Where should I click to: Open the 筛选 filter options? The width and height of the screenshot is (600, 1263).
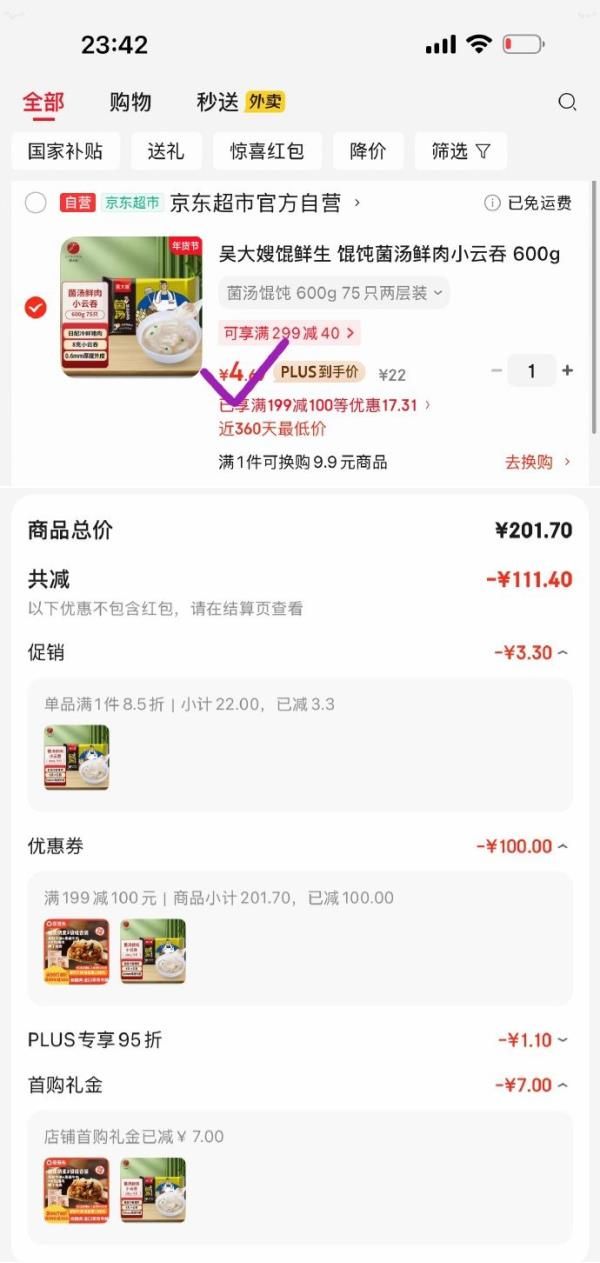(x=460, y=151)
